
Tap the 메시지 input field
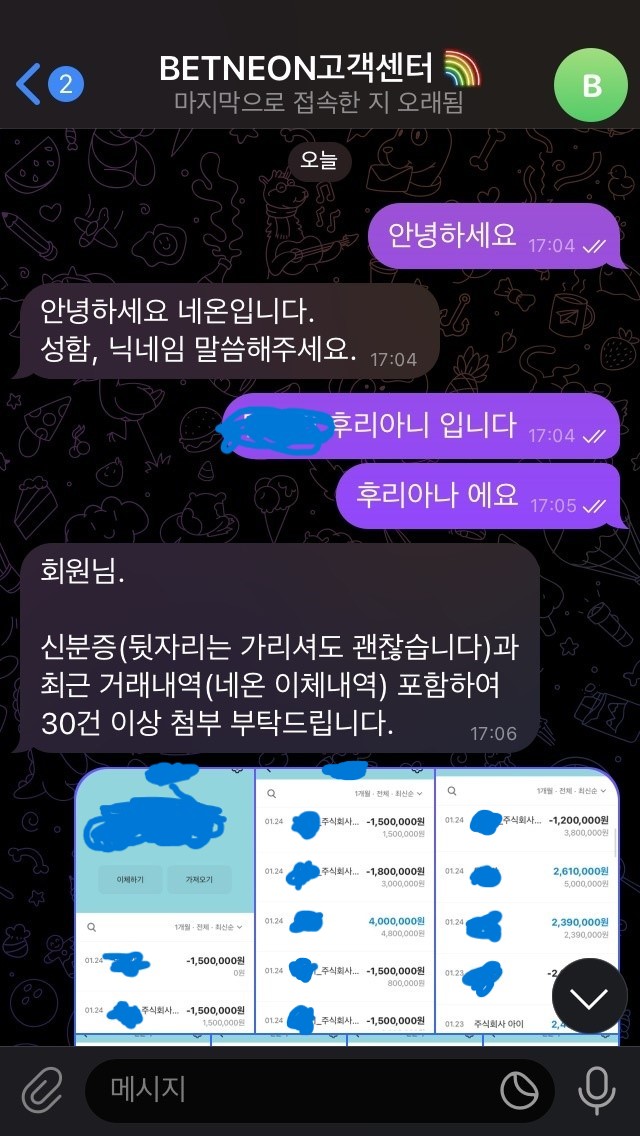coord(290,1090)
